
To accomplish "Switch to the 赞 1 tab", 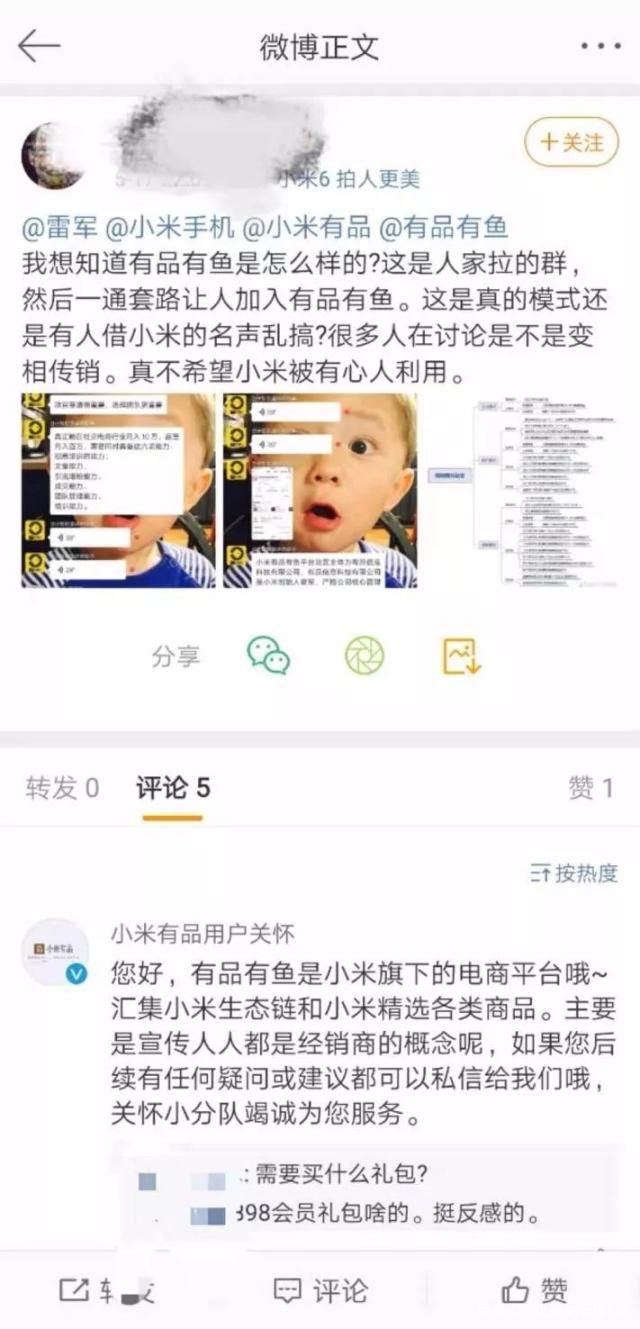I will click(x=590, y=788).
